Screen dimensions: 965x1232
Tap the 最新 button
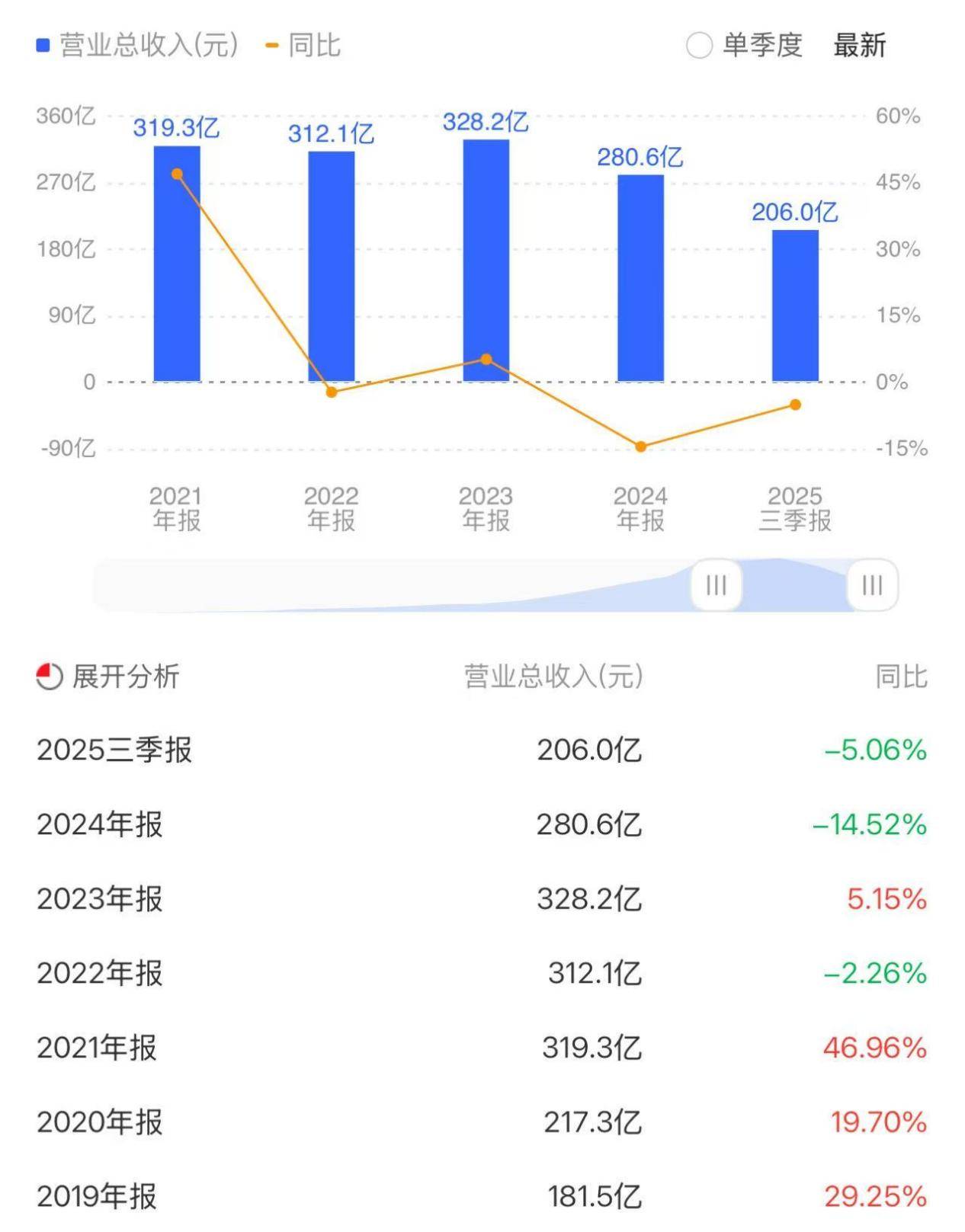(x=859, y=46)
